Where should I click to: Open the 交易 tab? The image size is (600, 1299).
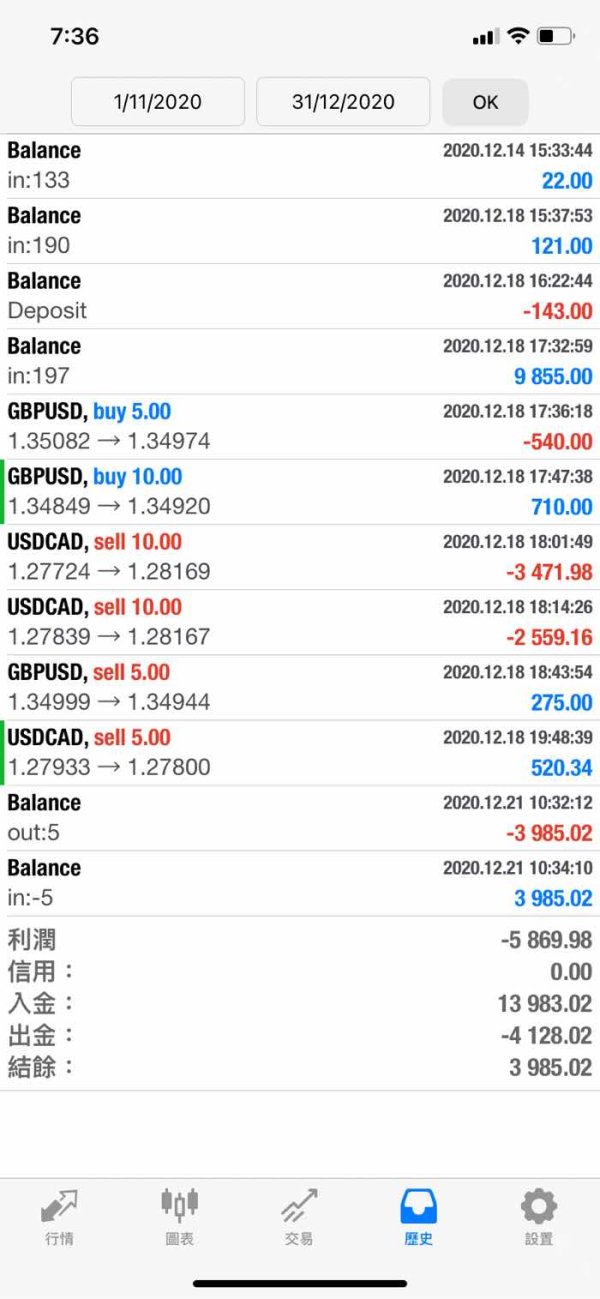tap(299, 1217)
